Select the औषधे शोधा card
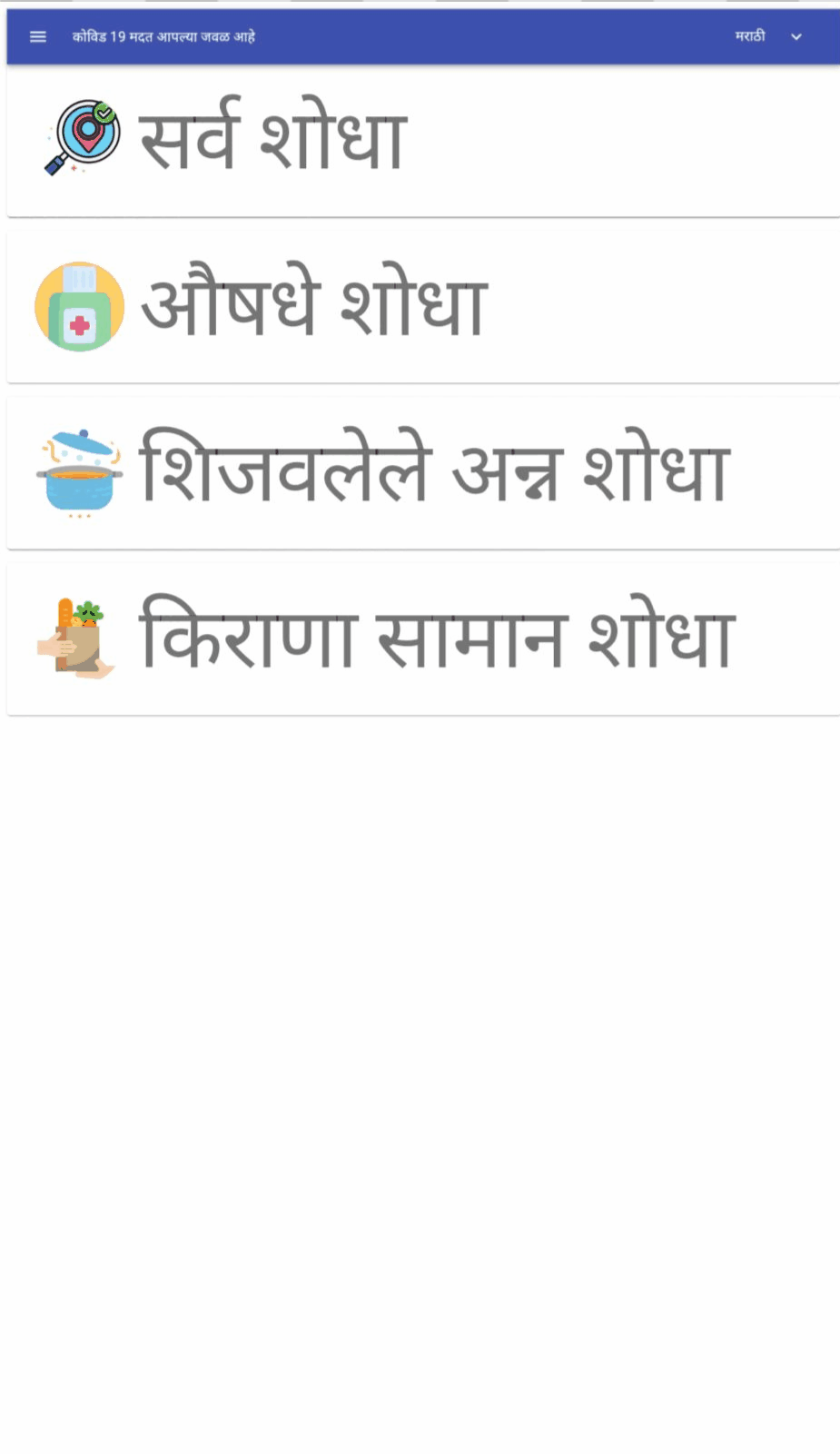Viewport: 840px width, 1454px height. (422, 307)
